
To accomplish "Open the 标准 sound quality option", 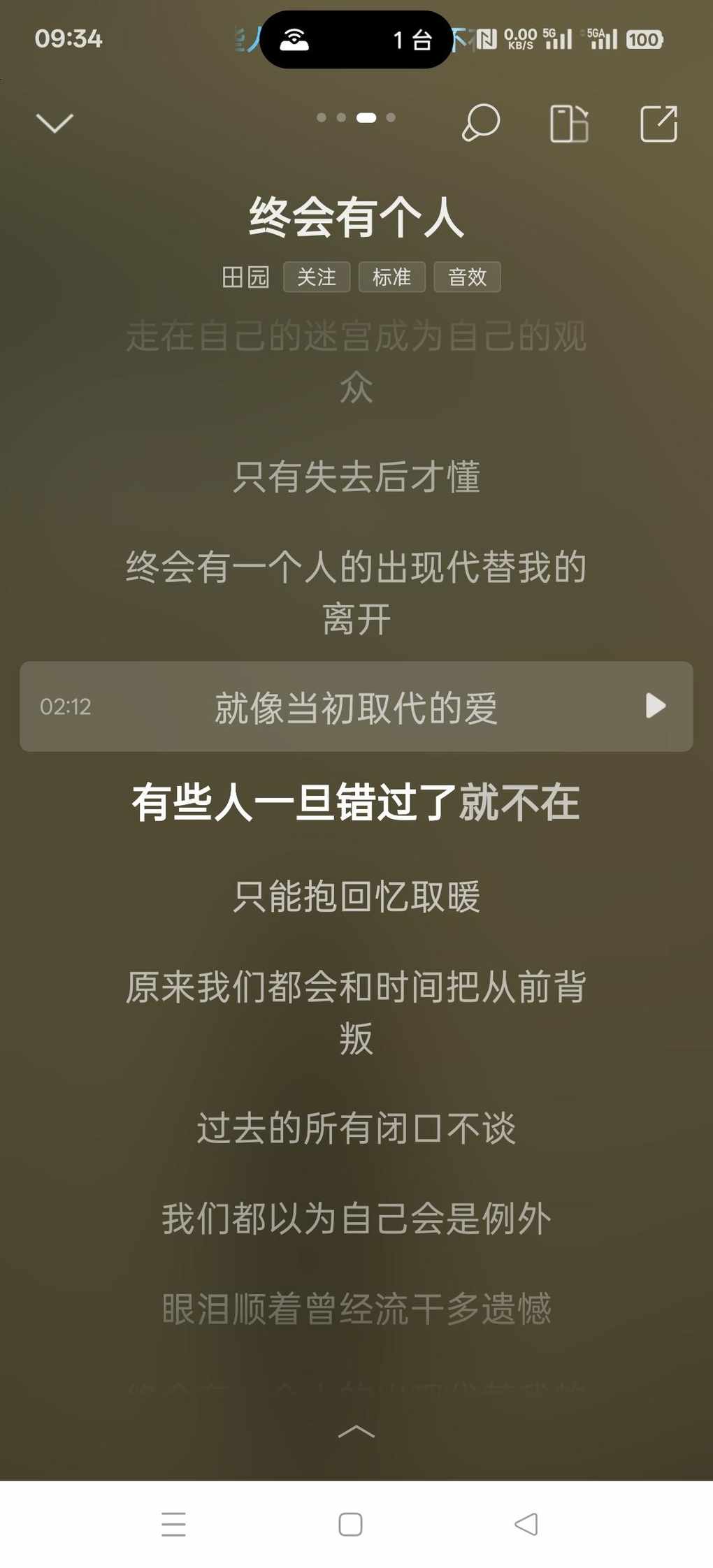I will (391, 277).
